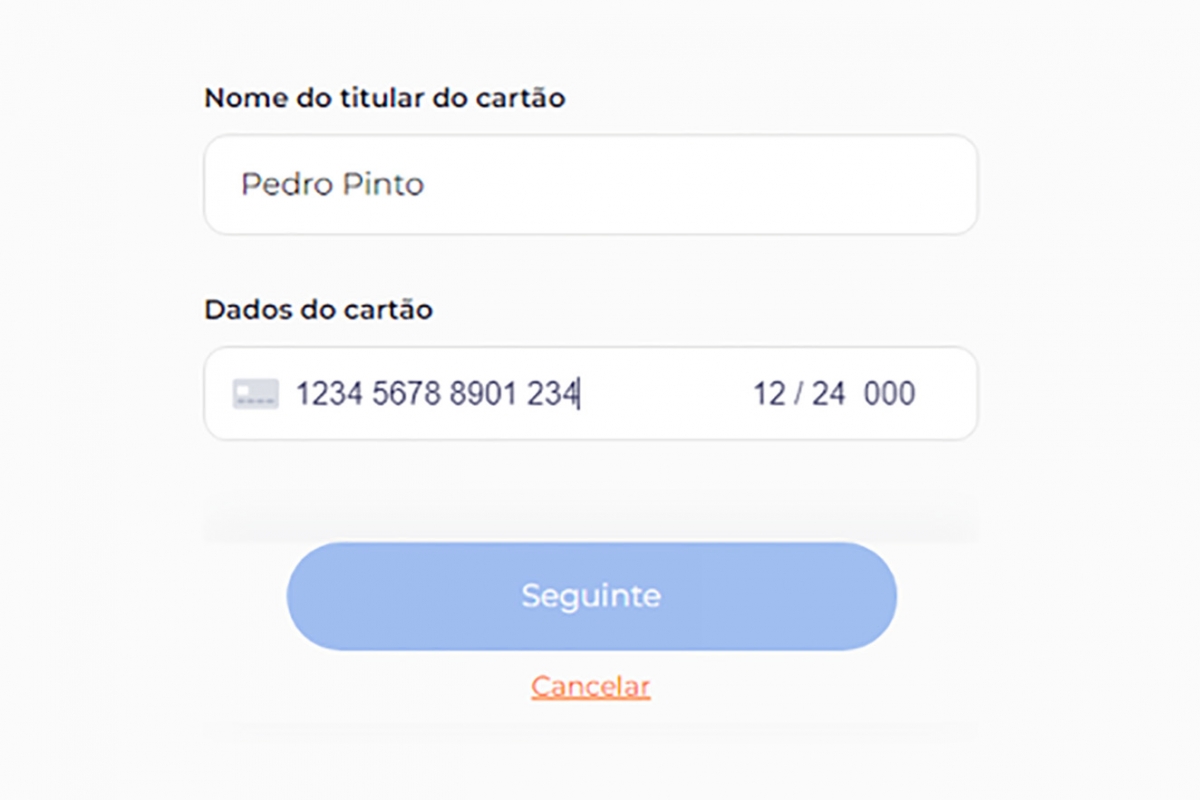Cancel via the Cancelar link
Screen dimensions: 1200x800
pyautogui.click(x=590, y=686)
